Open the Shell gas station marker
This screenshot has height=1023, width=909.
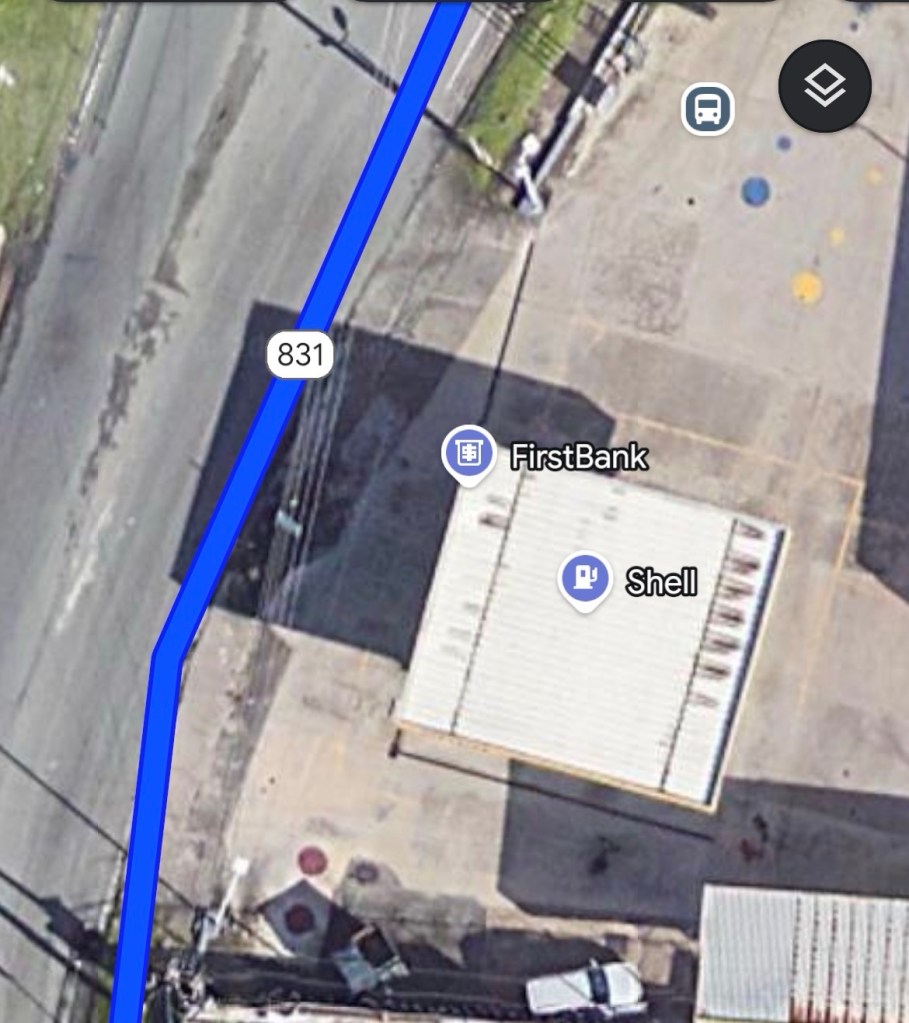586,578
